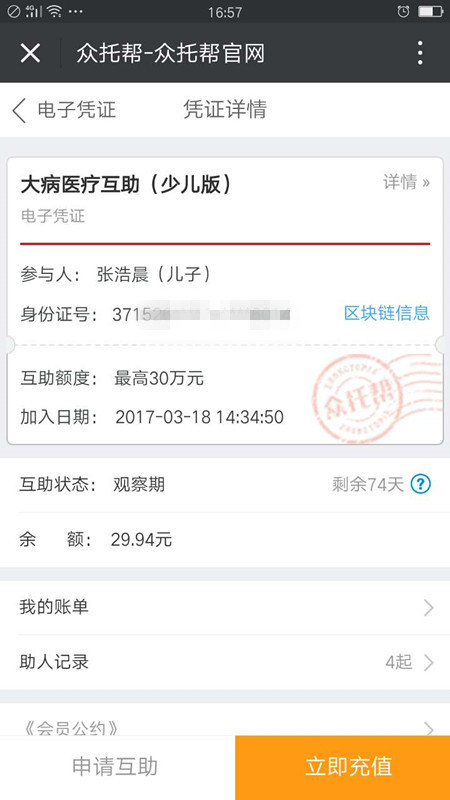View 区块链信息 link
Viewport: 450px width, 800px height.
pos(387,313)
